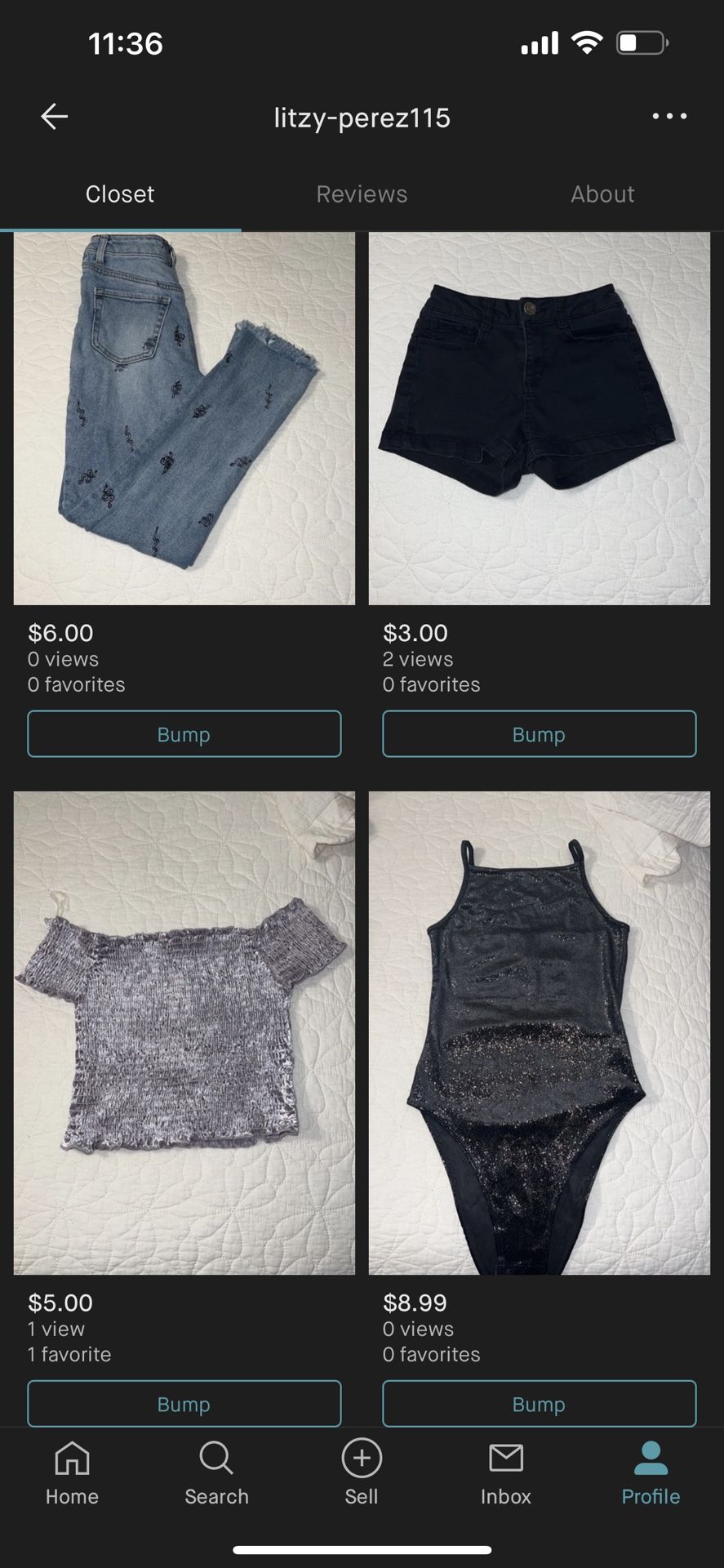This screenshot has height=1568, width=724.
Task: Bump the $5.00 velvet top listing
Action: click(184, 1403)
